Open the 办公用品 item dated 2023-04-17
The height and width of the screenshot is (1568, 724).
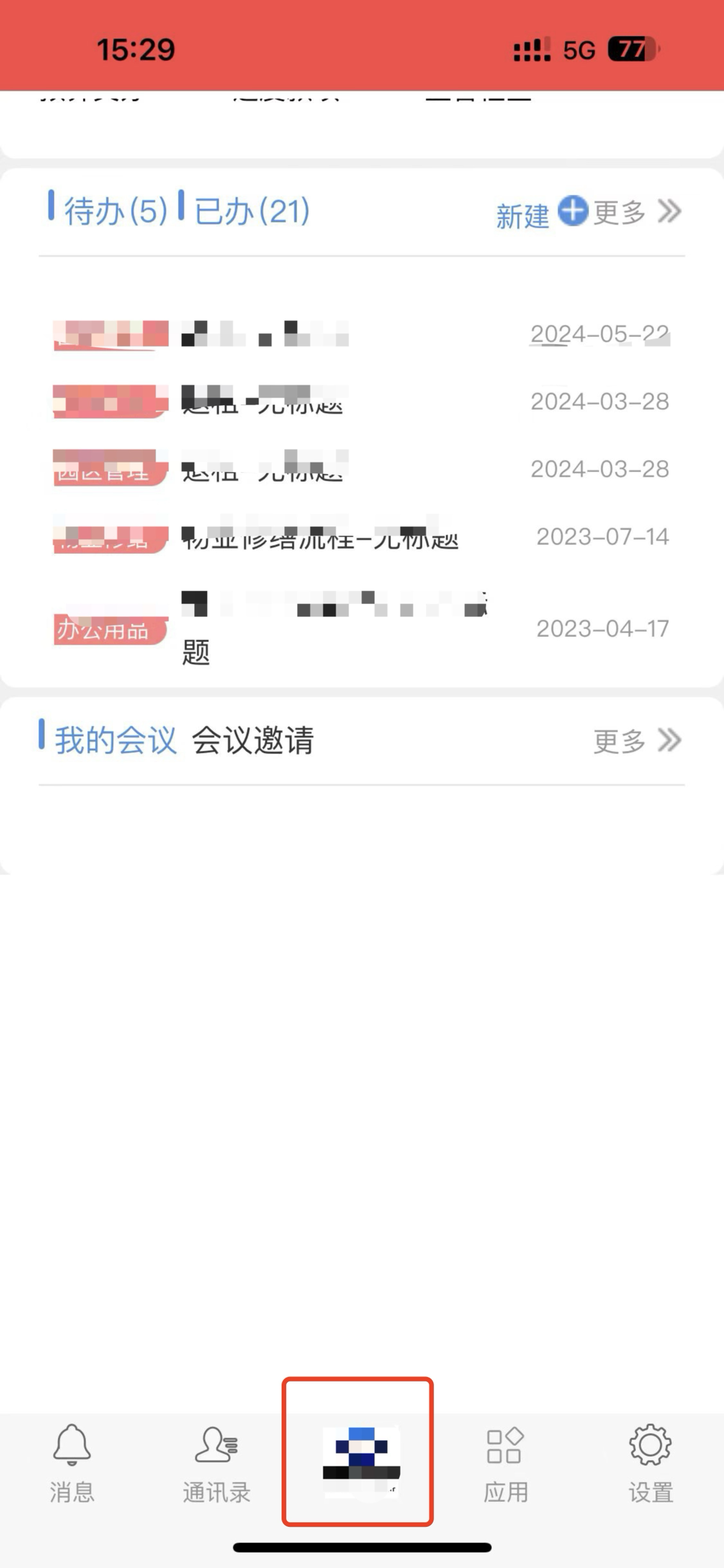(x=360, y=628)
